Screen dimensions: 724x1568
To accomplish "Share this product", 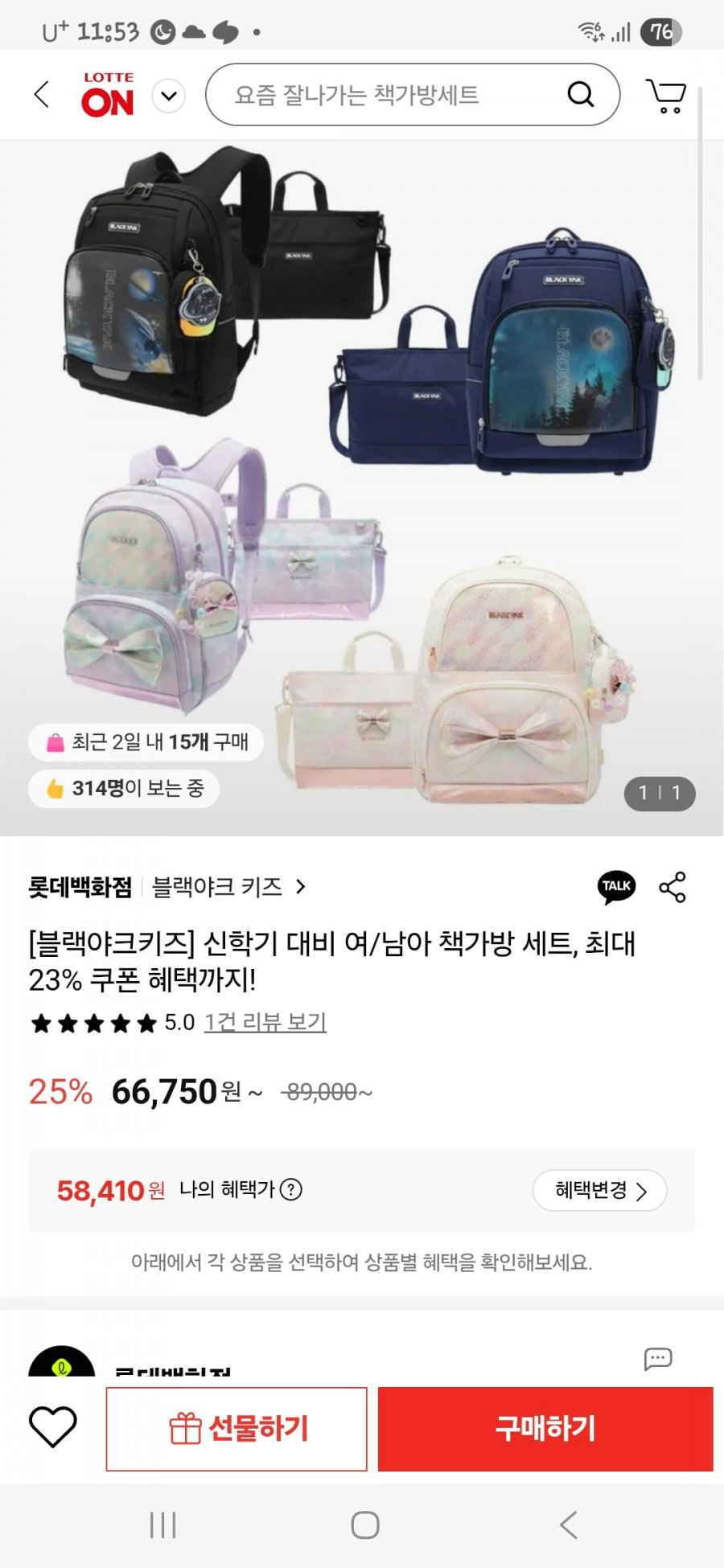I will [x=673, y=887].
